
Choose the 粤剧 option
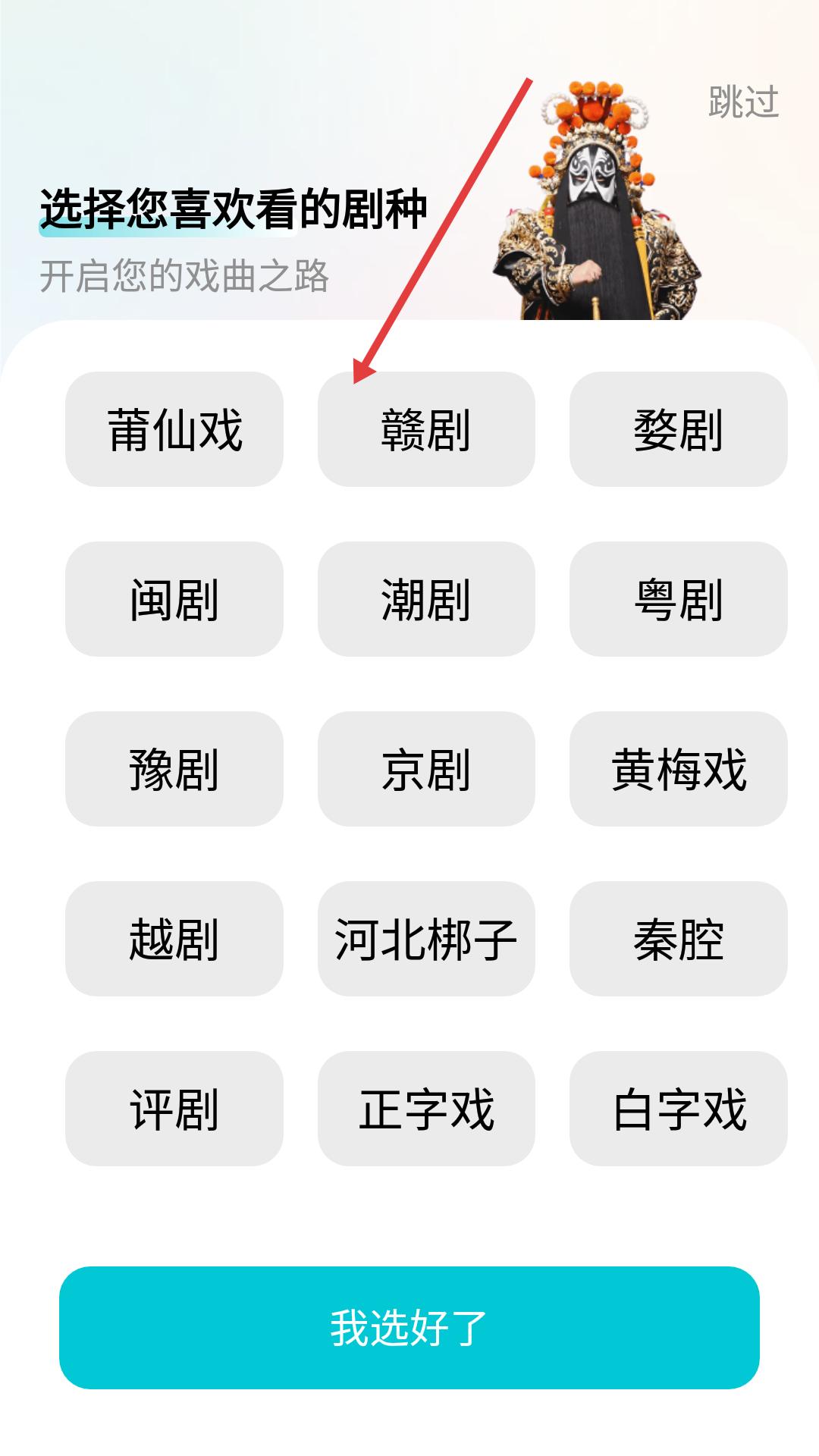tap(678, 599)
